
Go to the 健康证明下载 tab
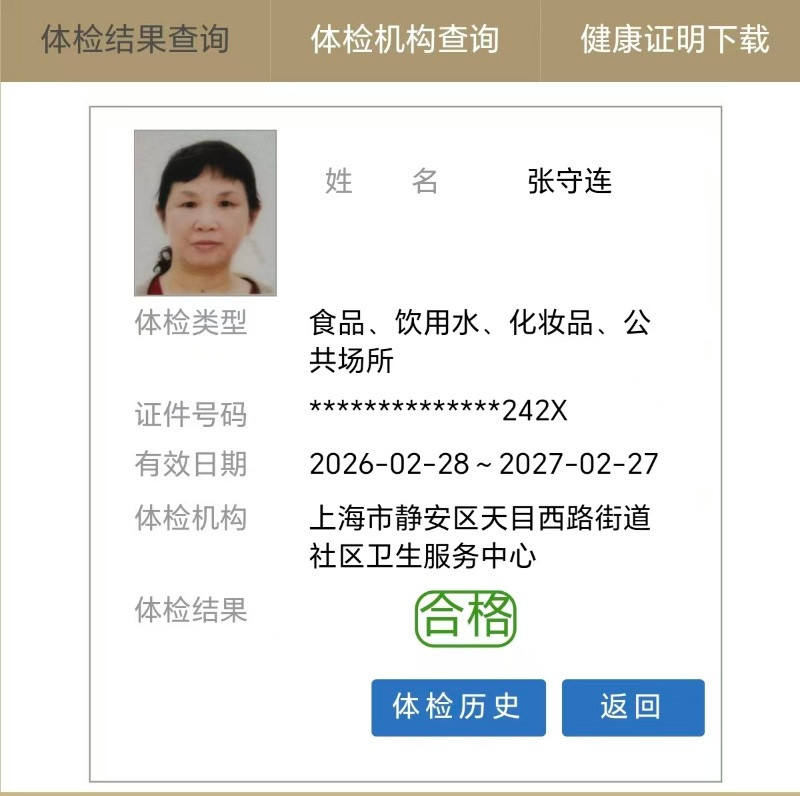pyautogui.click(x=675, y=40)
